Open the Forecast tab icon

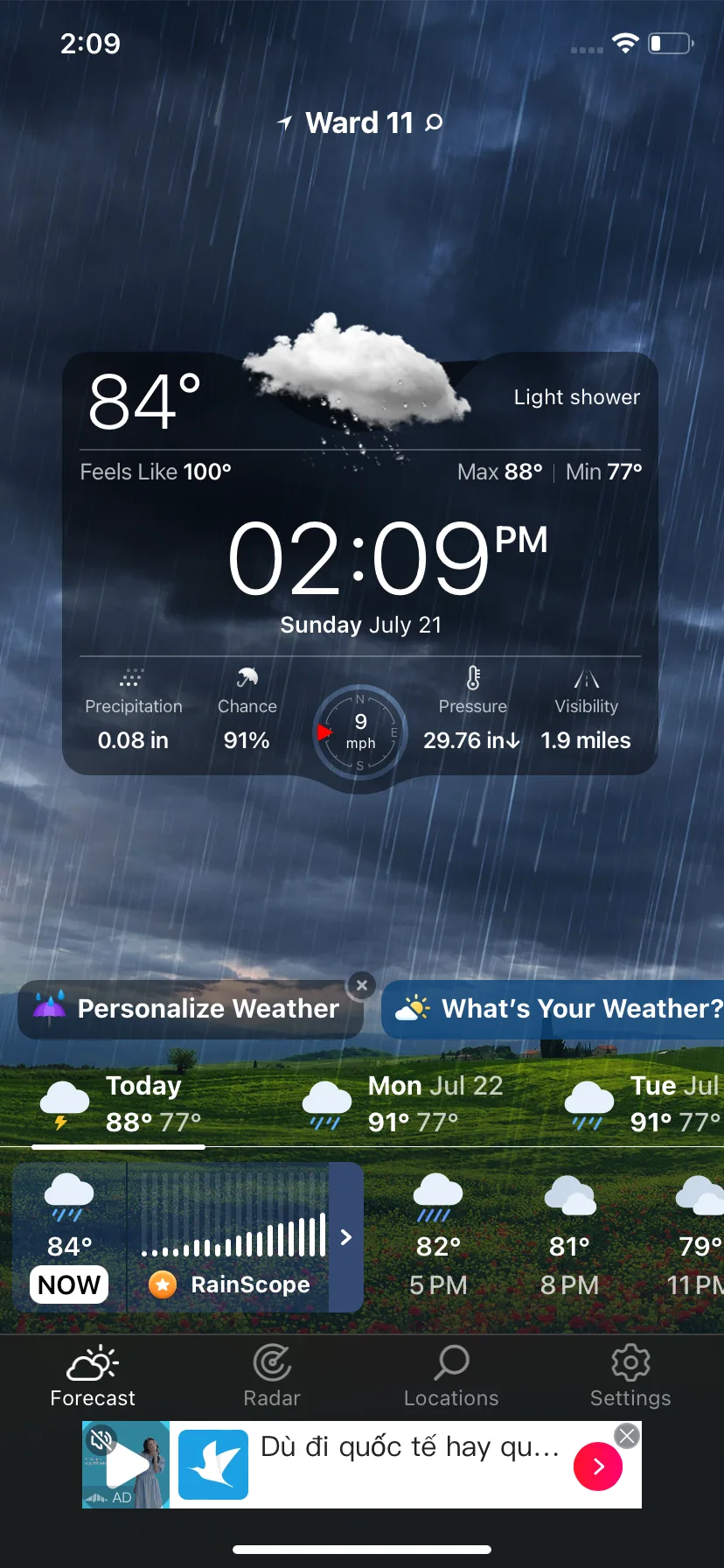tap(92, 1364)
